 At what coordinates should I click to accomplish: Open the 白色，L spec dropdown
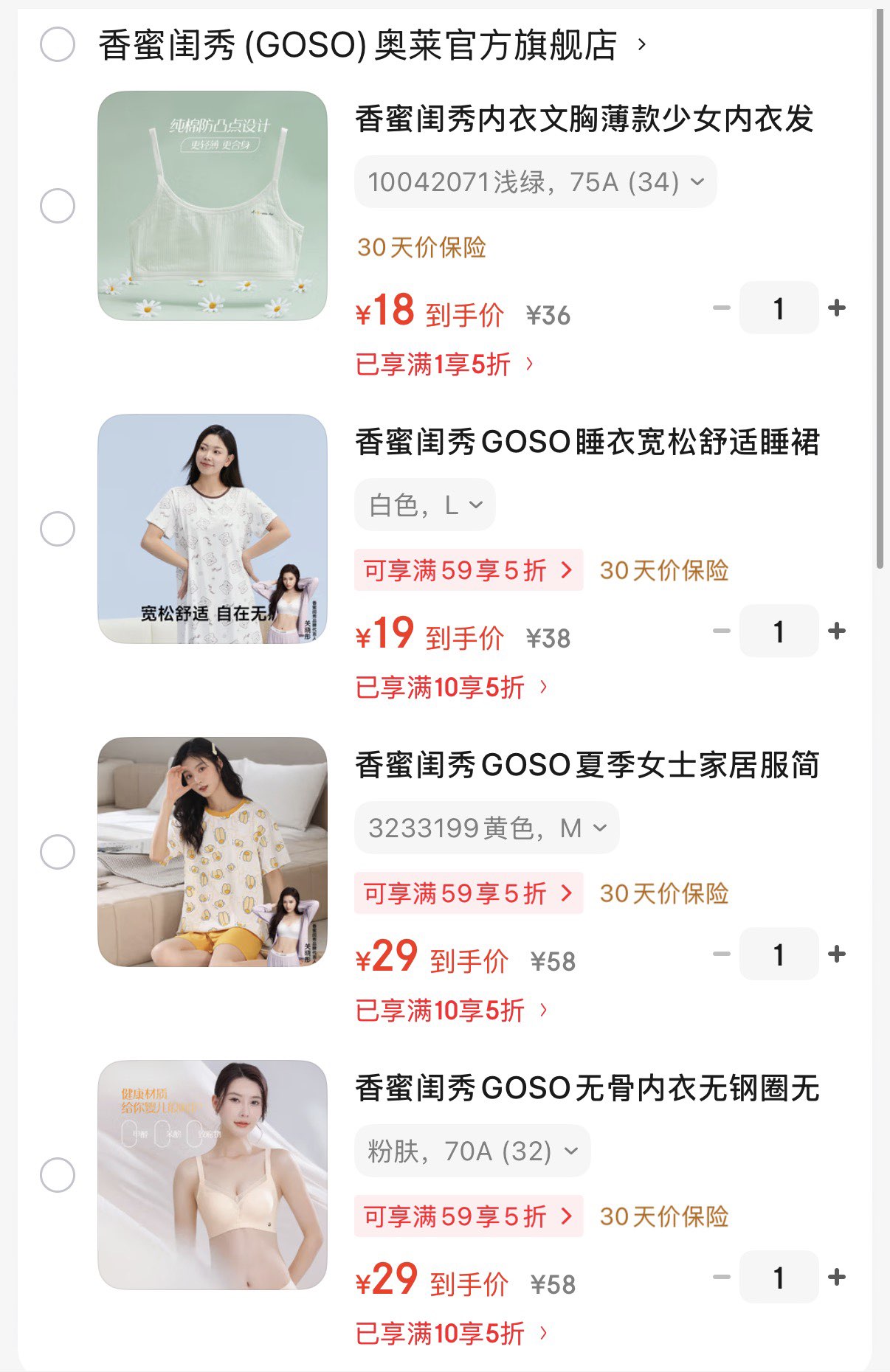424,504
